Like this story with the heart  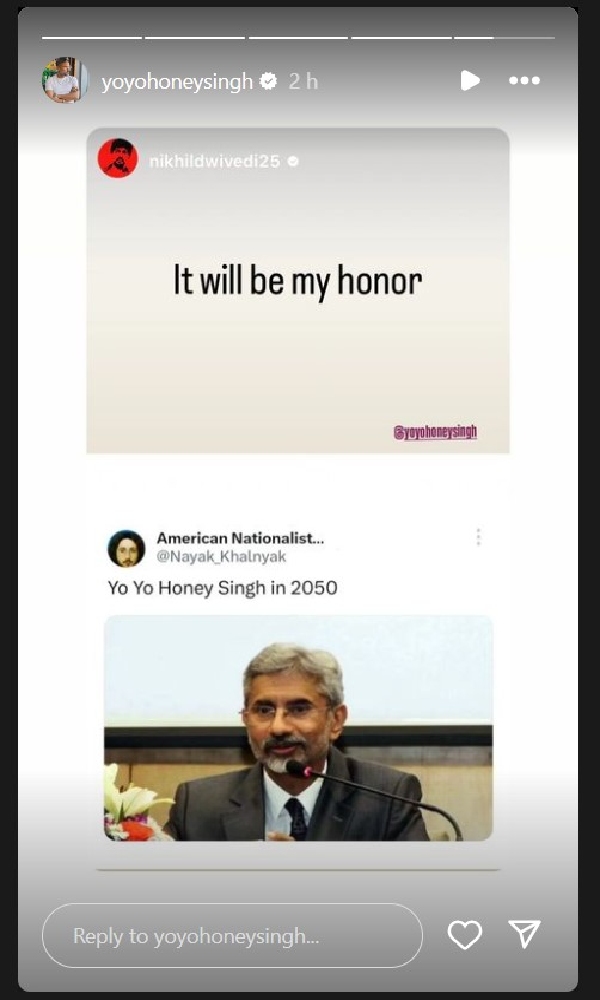coord(464,935)
